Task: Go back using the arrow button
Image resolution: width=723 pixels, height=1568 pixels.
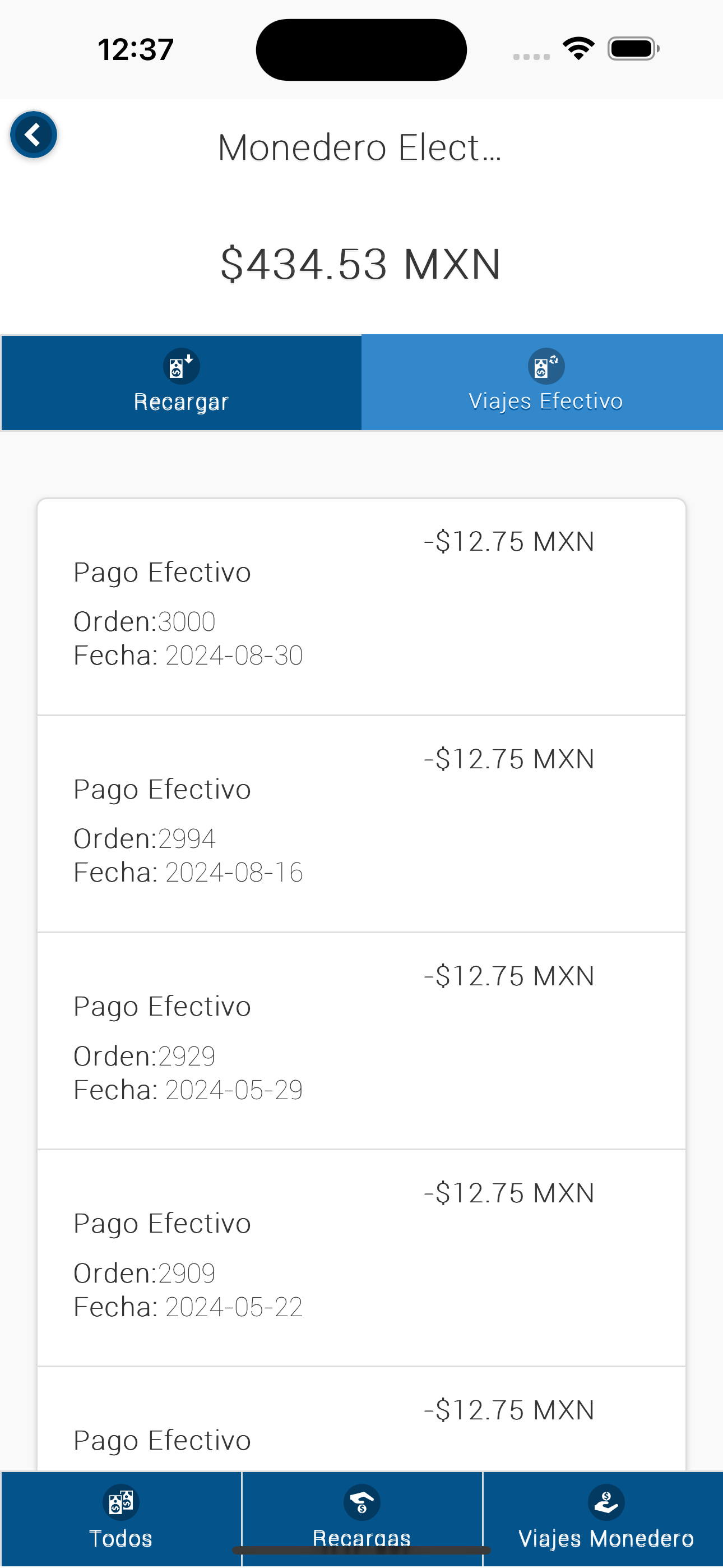Action: [x=34, y=135]
